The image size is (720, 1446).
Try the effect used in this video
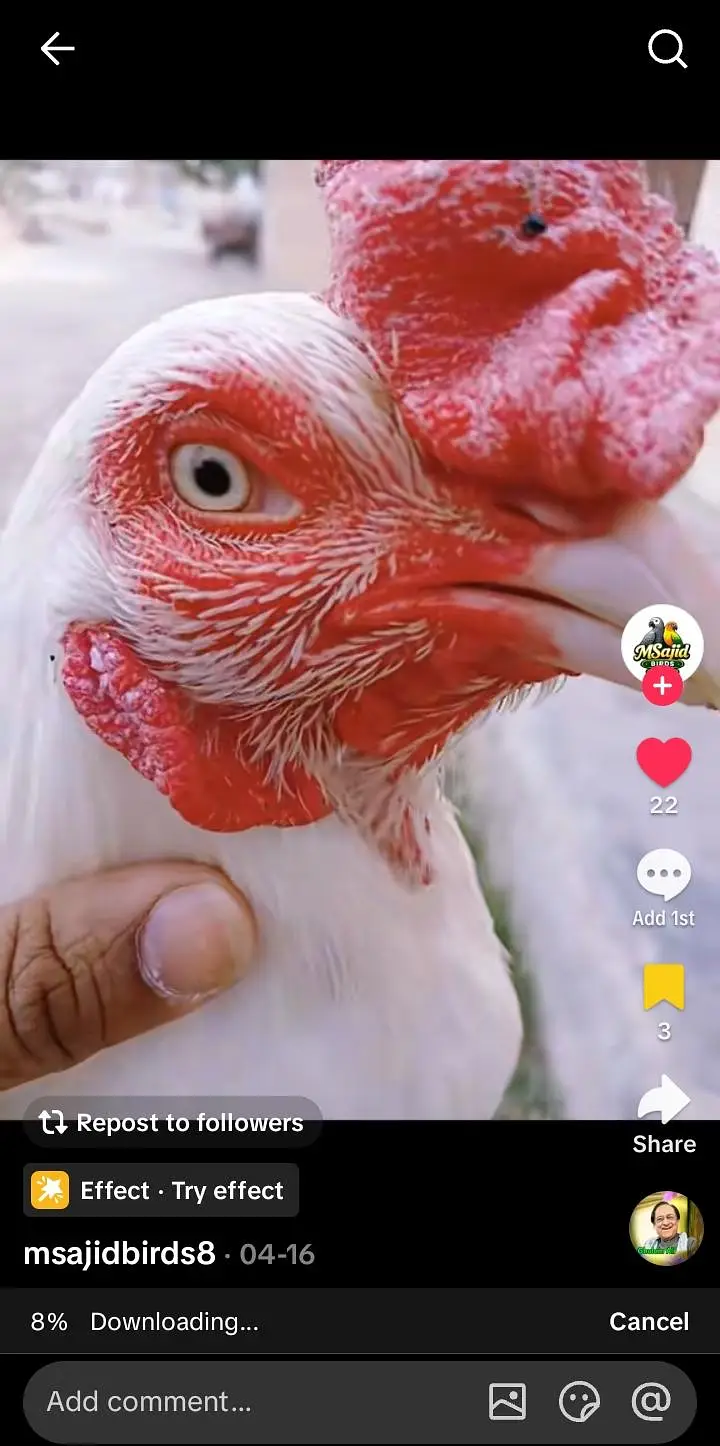[161, 1190]
